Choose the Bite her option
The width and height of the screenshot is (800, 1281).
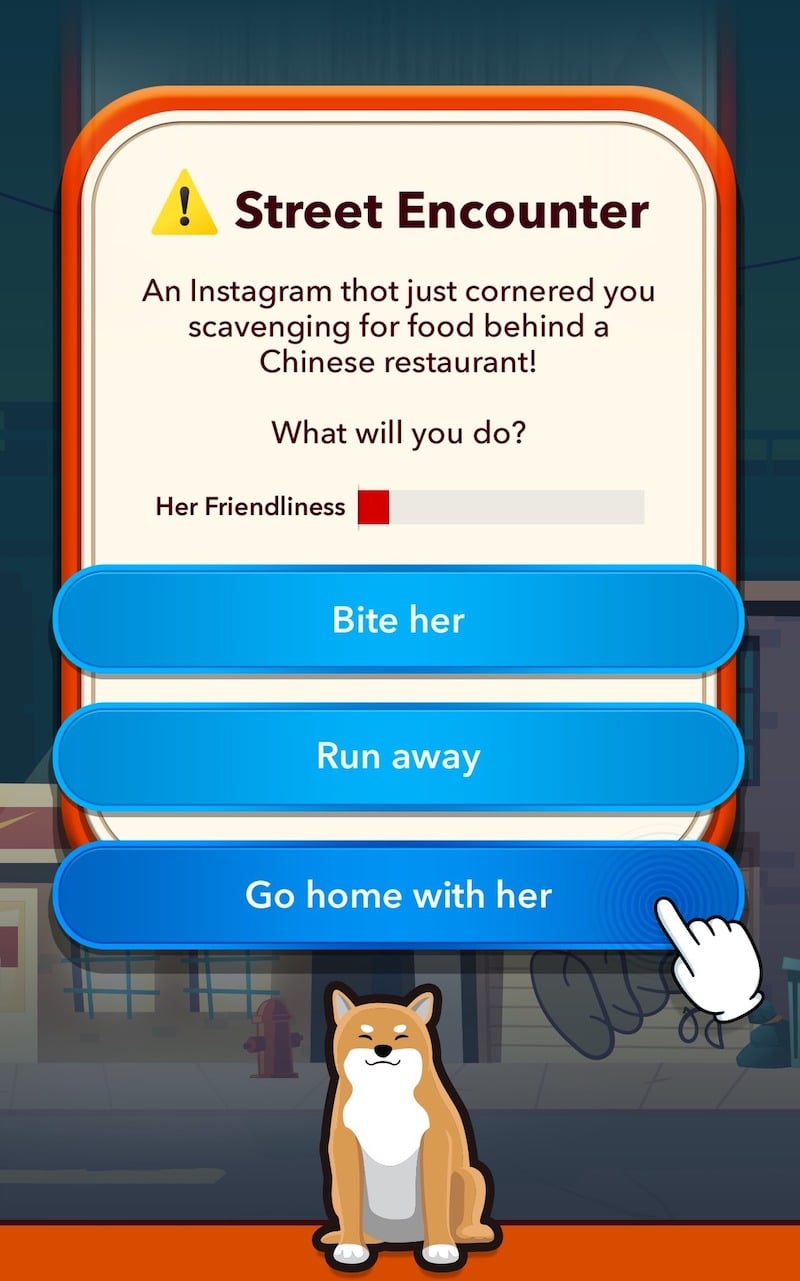[x=398, y=620]
